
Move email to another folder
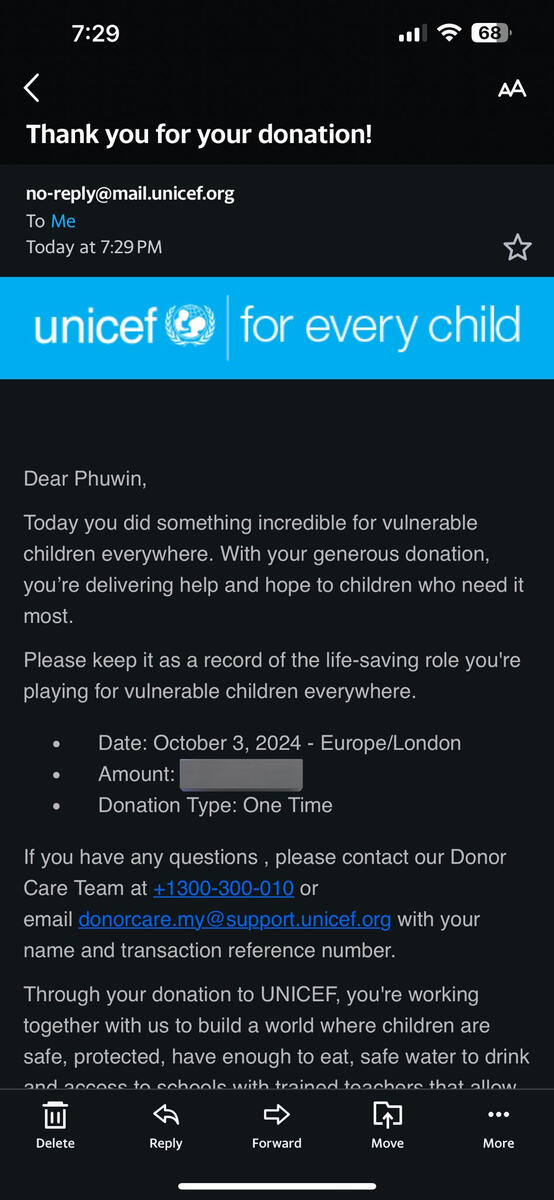387,1125
